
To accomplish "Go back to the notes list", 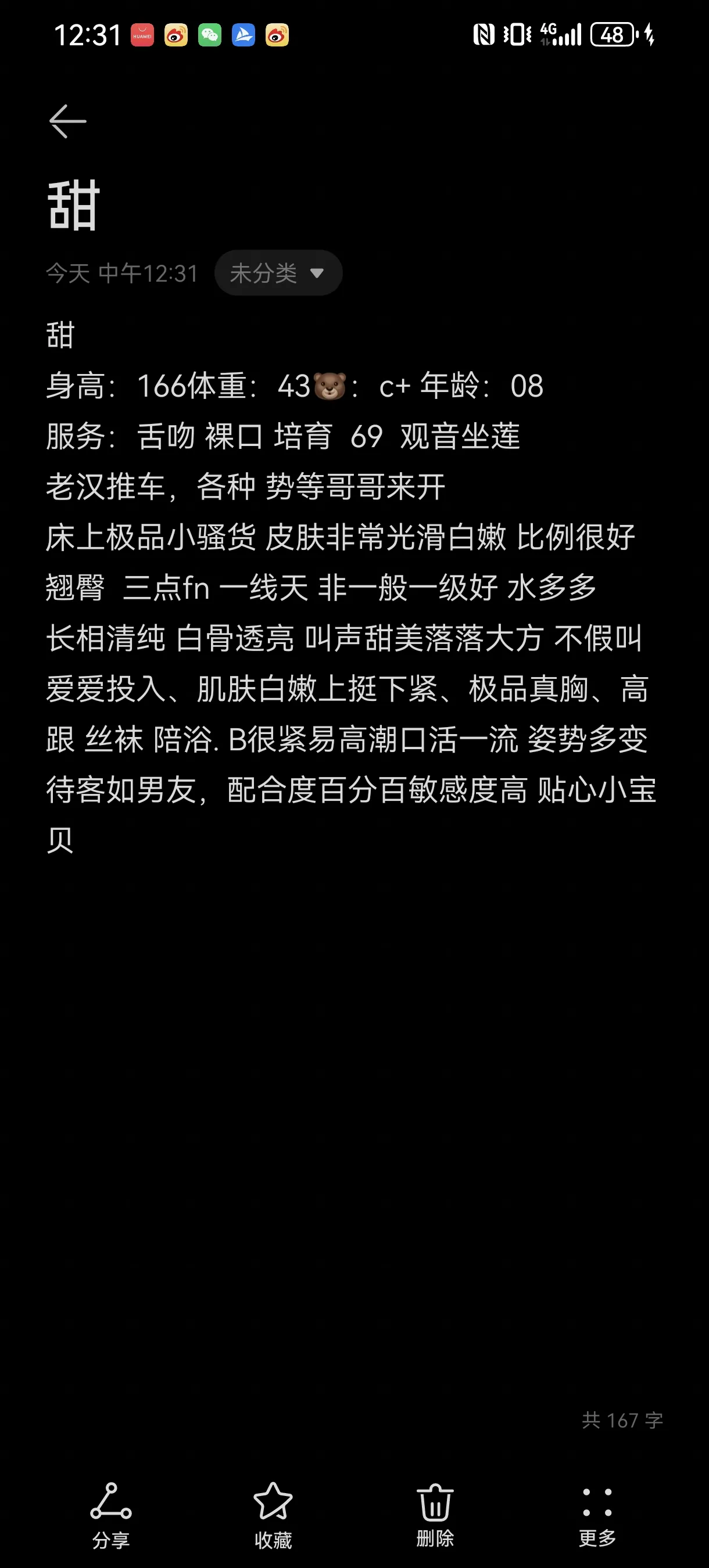I will pos(67,121).
